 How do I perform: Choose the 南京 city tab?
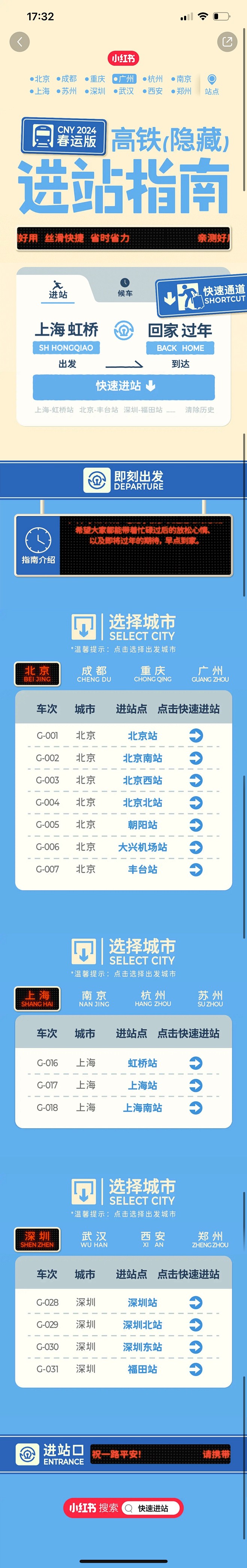(94, 998)
